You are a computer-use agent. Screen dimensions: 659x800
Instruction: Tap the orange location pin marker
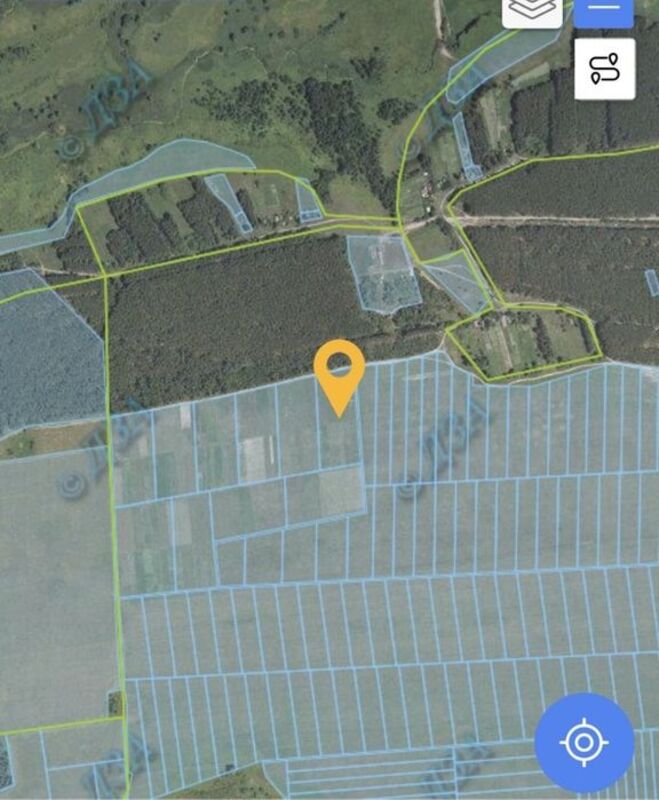tap(339, 371)
